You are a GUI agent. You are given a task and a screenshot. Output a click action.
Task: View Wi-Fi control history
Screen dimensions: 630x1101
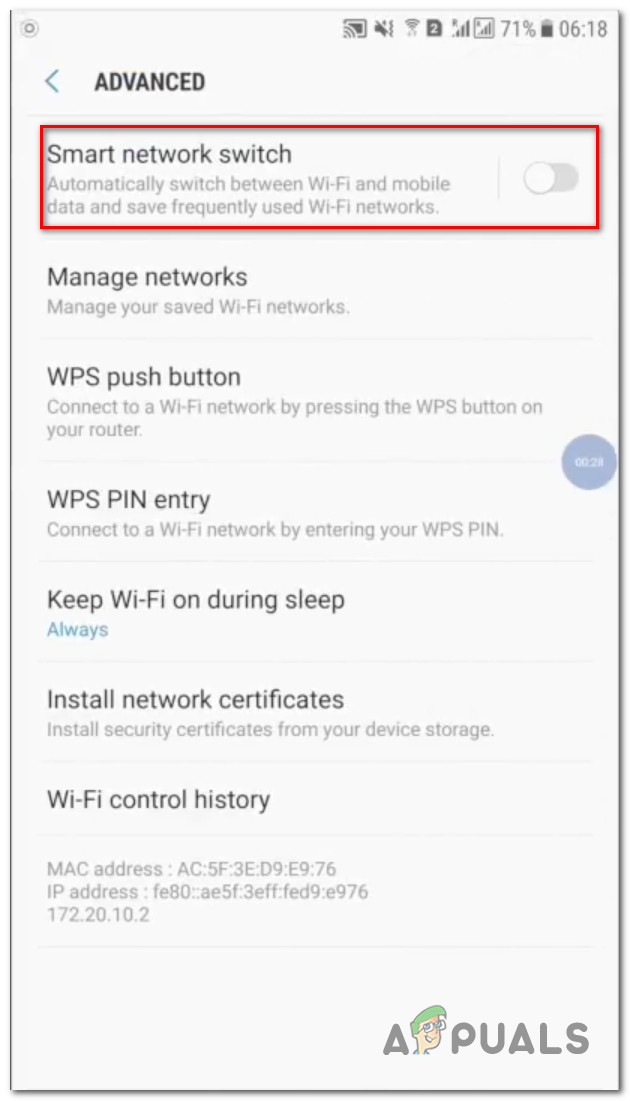tap(159, 800)
